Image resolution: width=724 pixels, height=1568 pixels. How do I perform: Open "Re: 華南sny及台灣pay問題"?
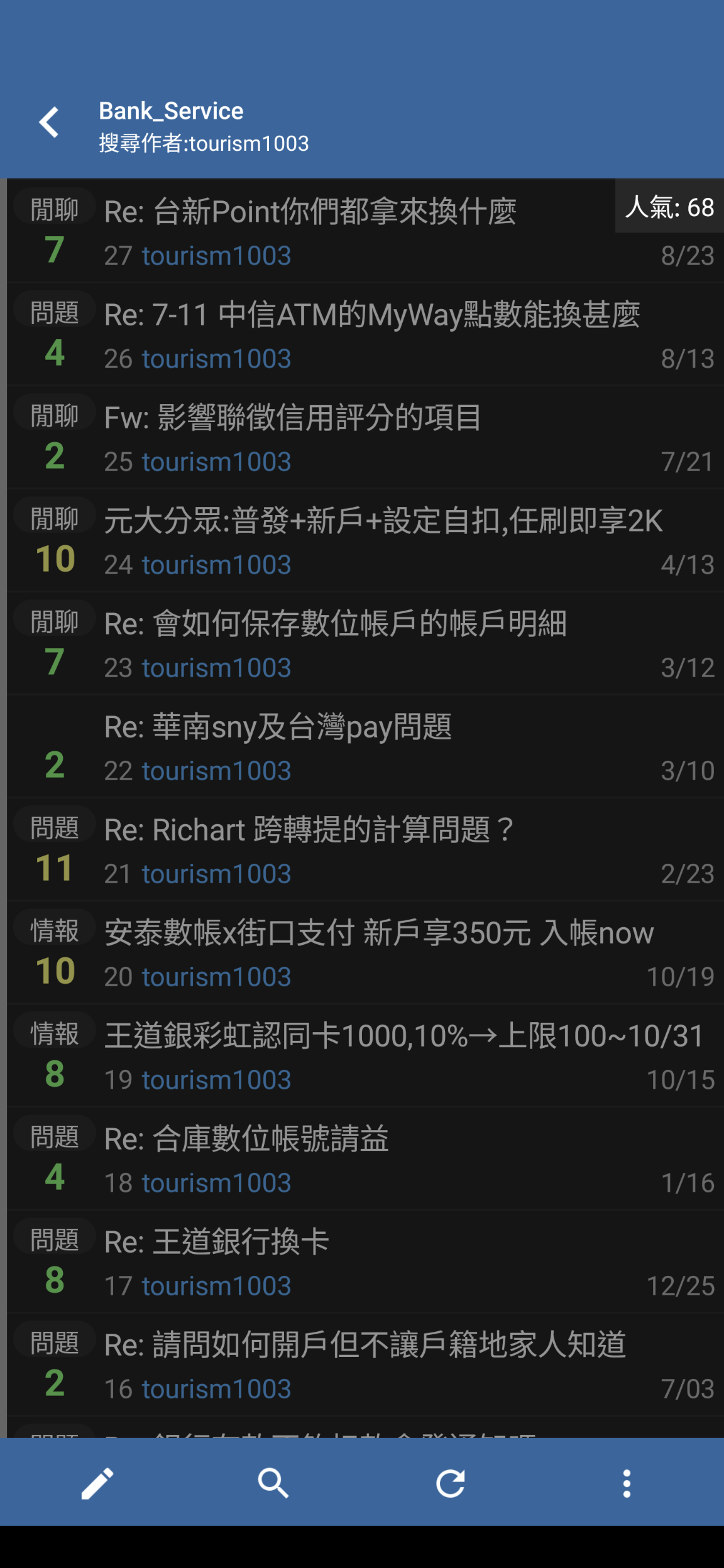(365, 746)
